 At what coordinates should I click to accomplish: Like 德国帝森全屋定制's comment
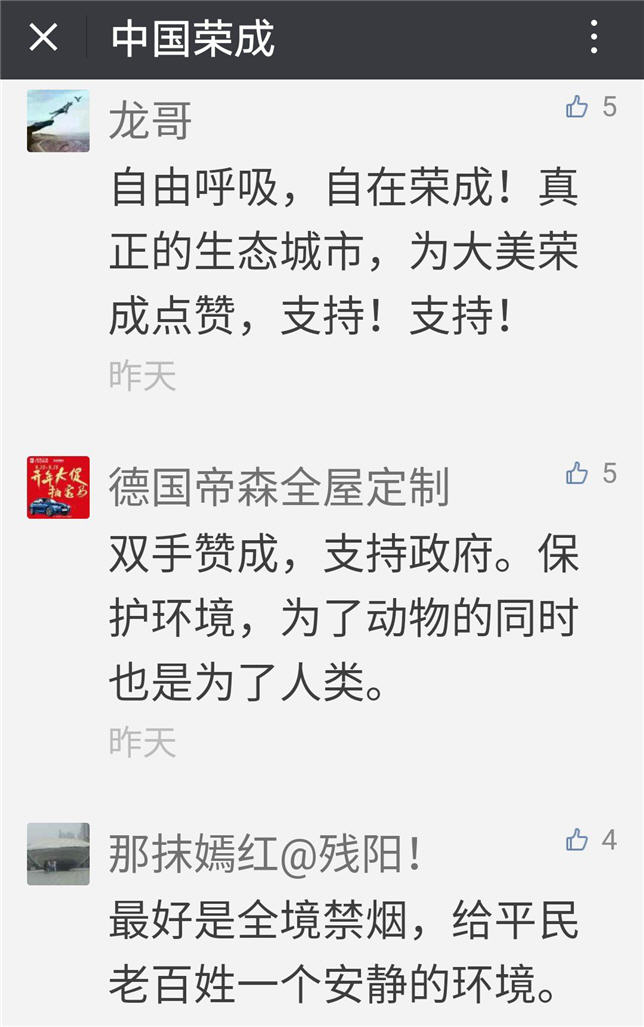tap(577, 473)
